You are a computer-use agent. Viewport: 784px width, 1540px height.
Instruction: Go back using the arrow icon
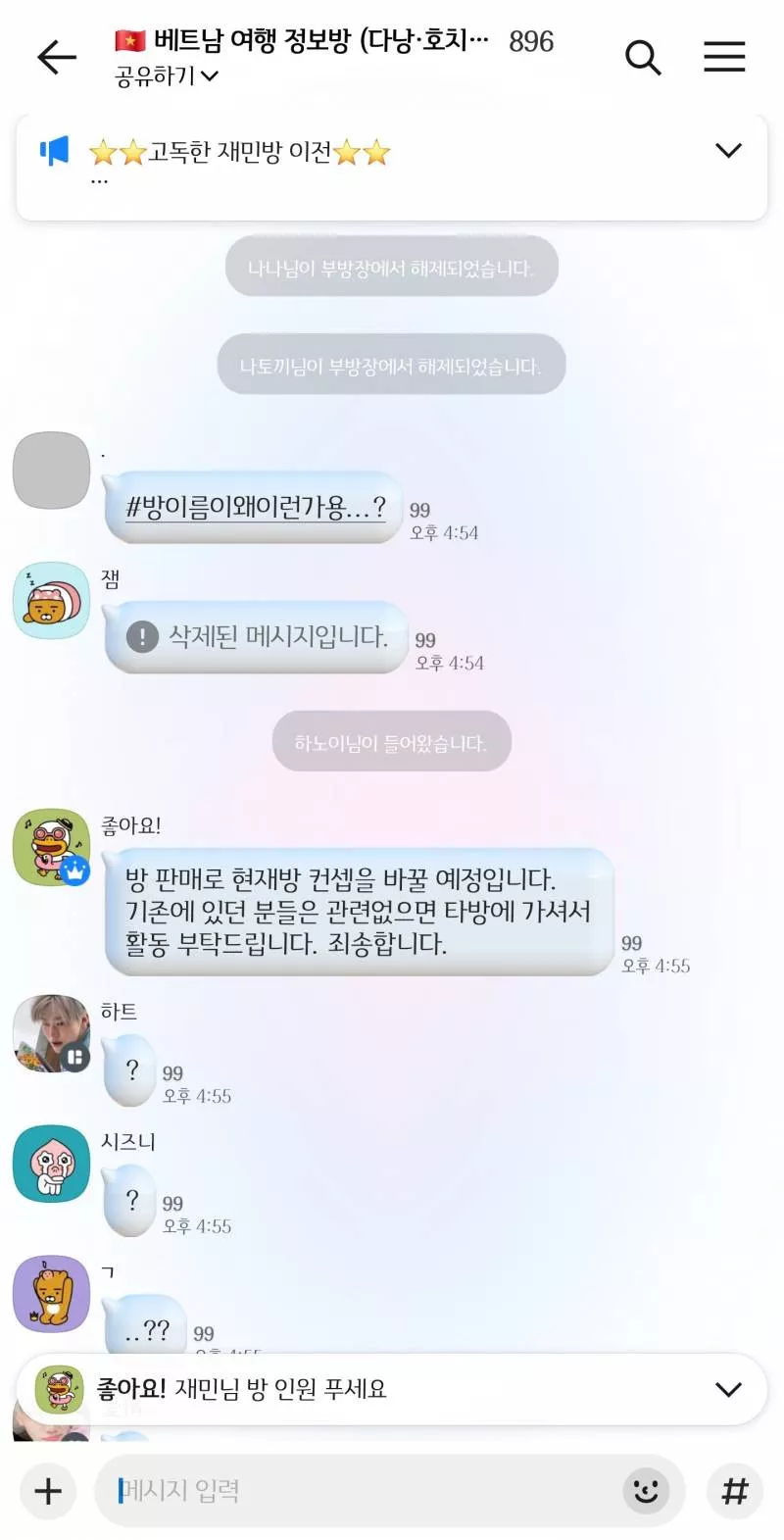[x=57, y=58]
